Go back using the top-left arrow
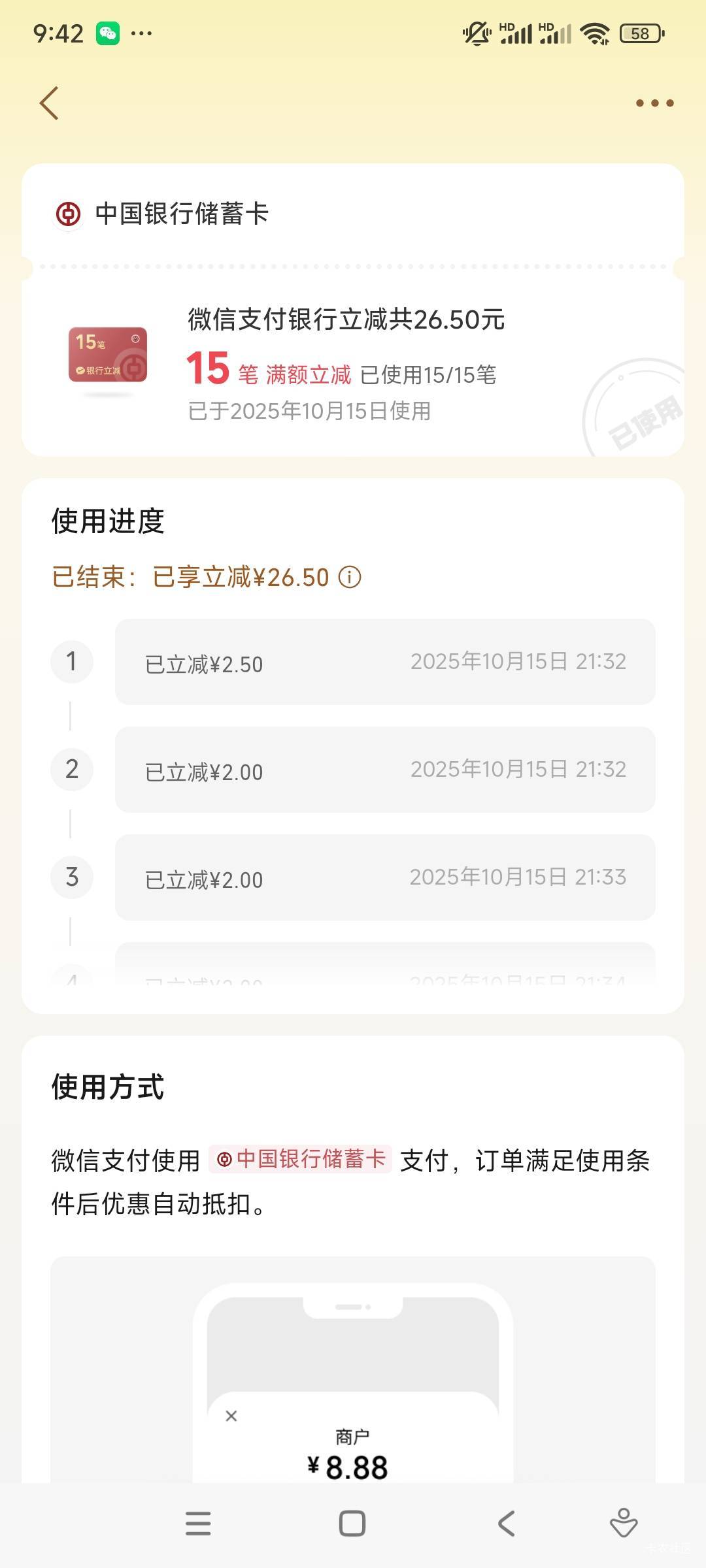Image resolution: width=706 pixels, height=1568 pixels. click(50, 103)
